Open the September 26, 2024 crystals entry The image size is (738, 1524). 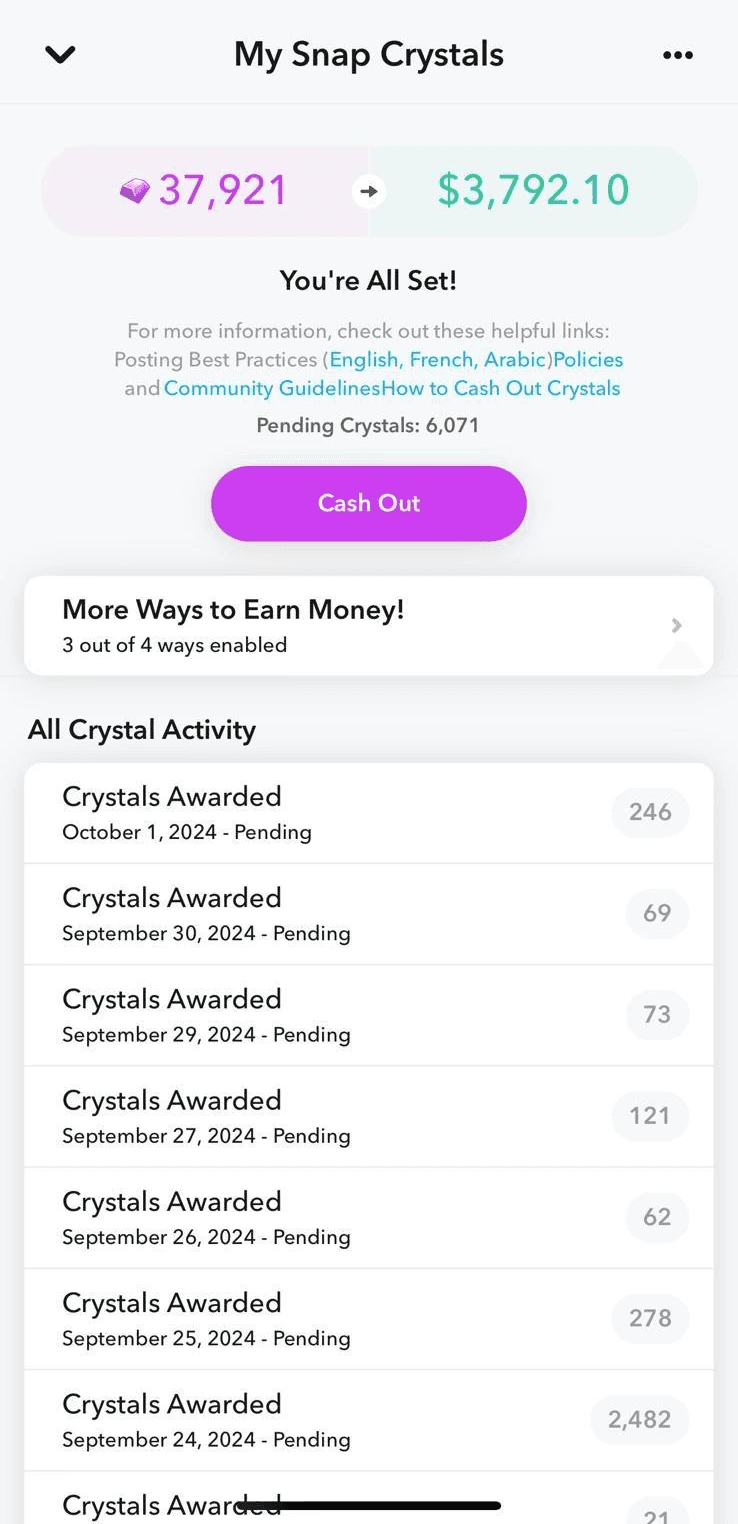[x=368, y=1217]
